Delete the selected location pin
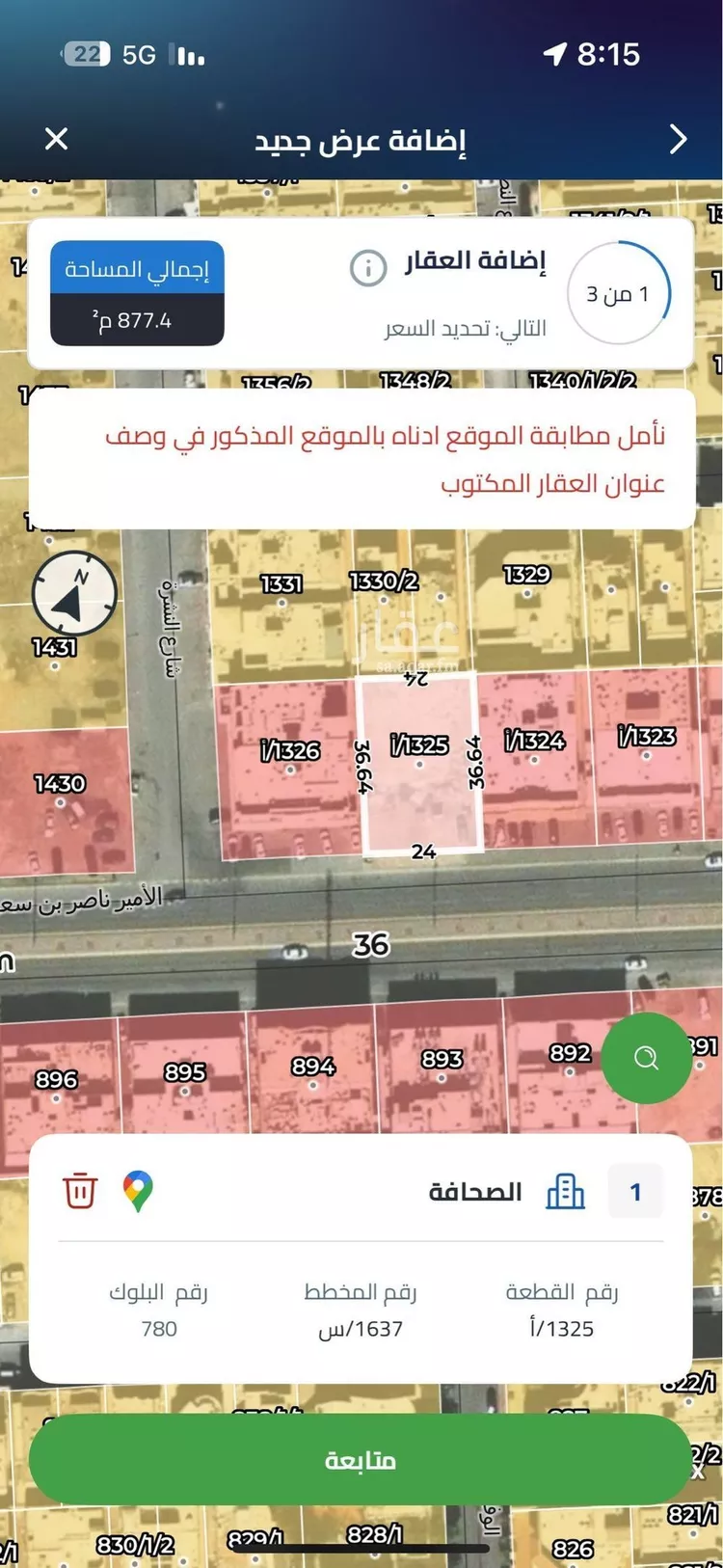 click(82, 1190)
